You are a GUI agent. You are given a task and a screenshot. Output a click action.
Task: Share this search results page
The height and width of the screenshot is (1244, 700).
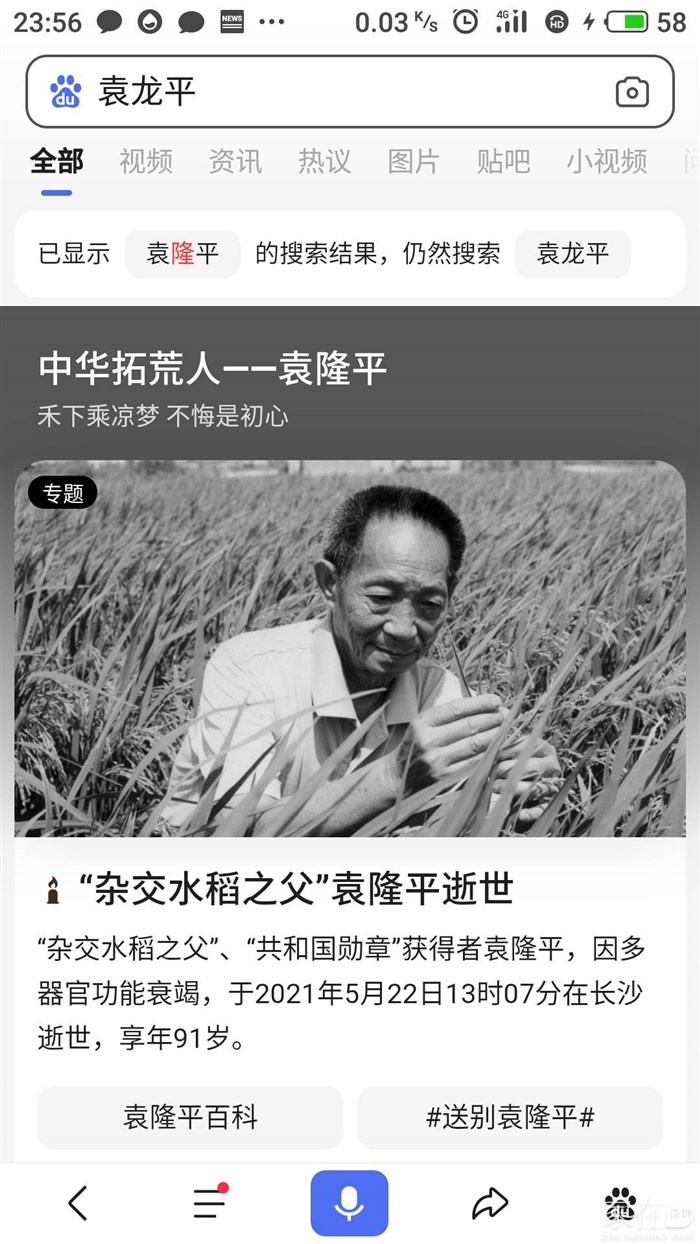490,1203
